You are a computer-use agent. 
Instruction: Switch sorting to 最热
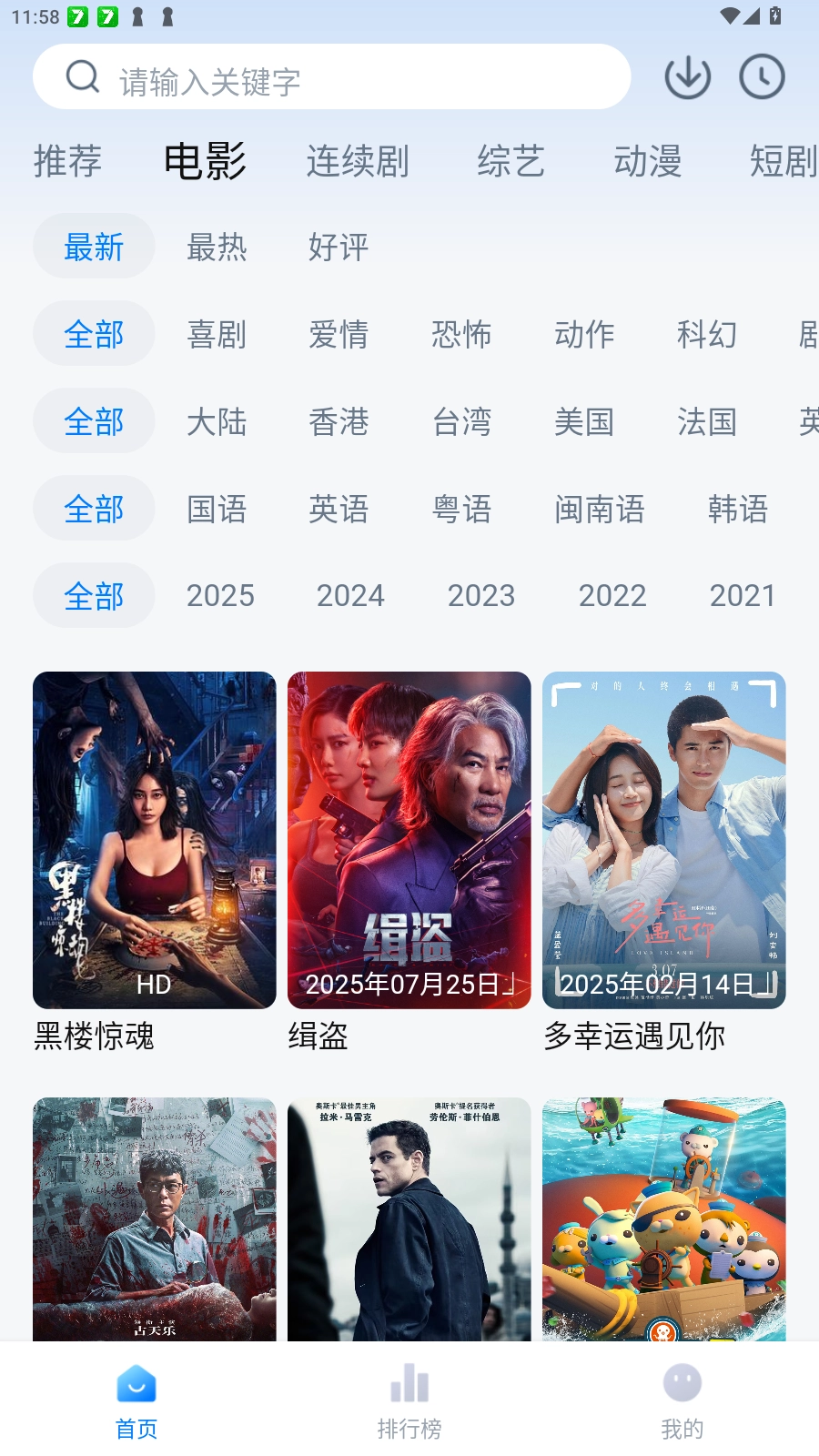(x=217, y=247)
